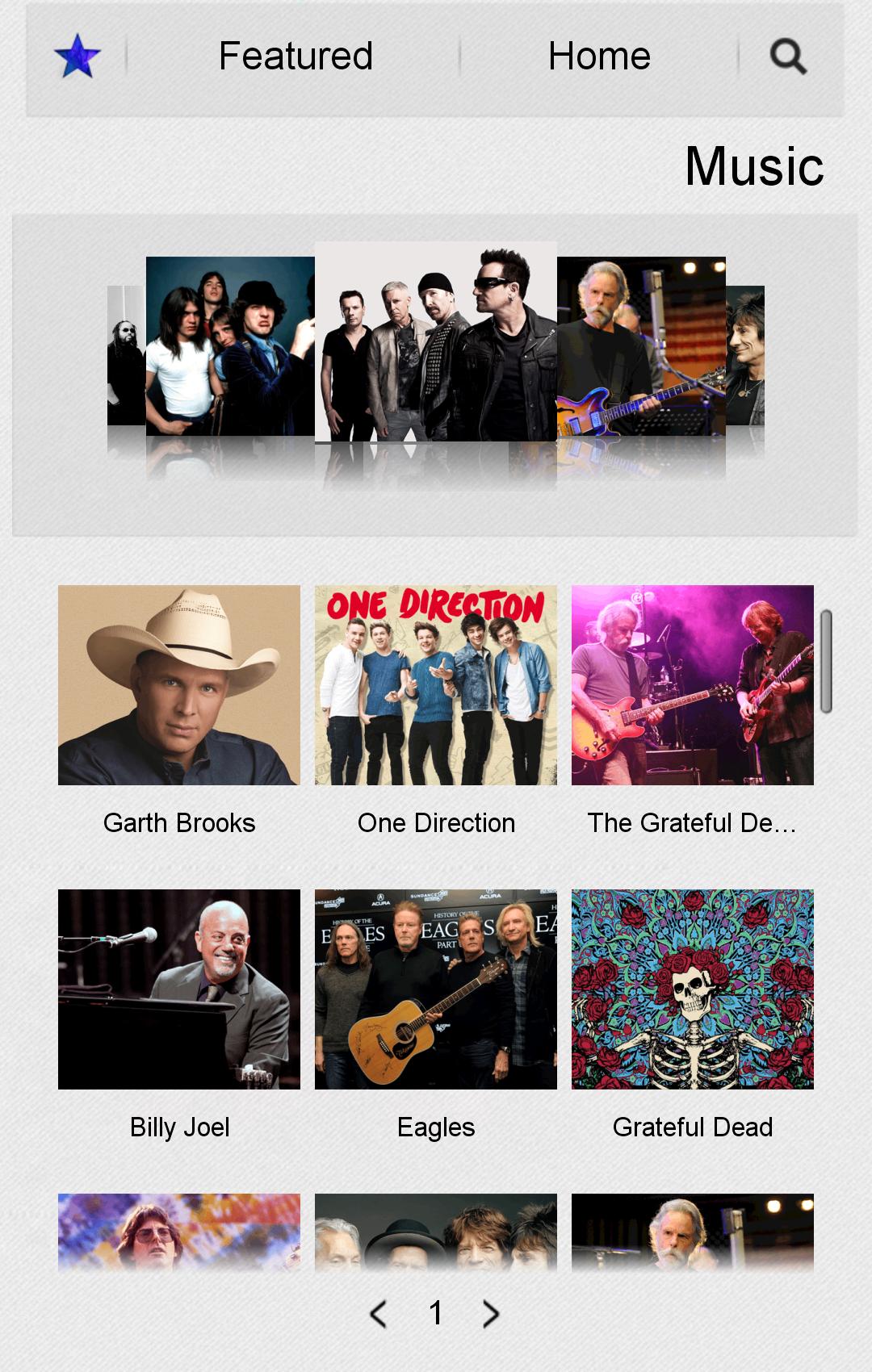Go to the Home tab
The image size is (872, 1372).
tap(599, 56)
